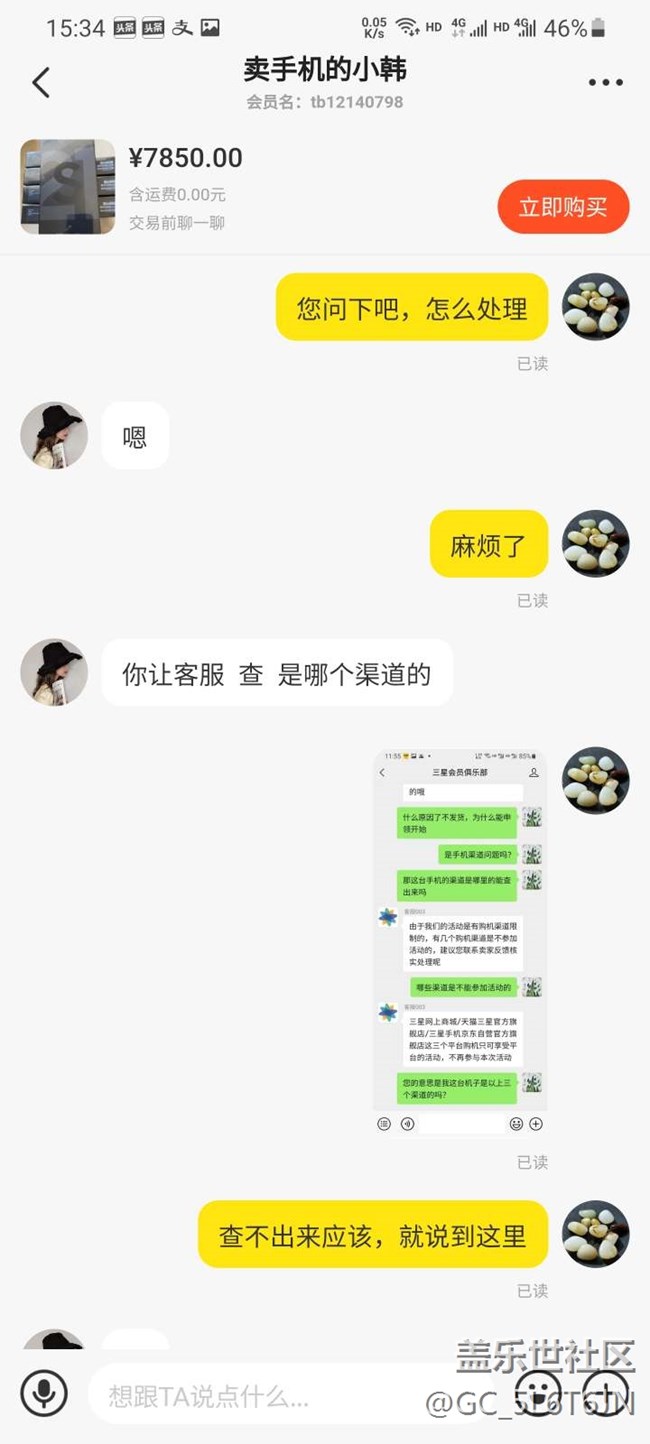Tap the microphone voice input icon
This screenshot has width=650, height=1444.
point(44,1392)
